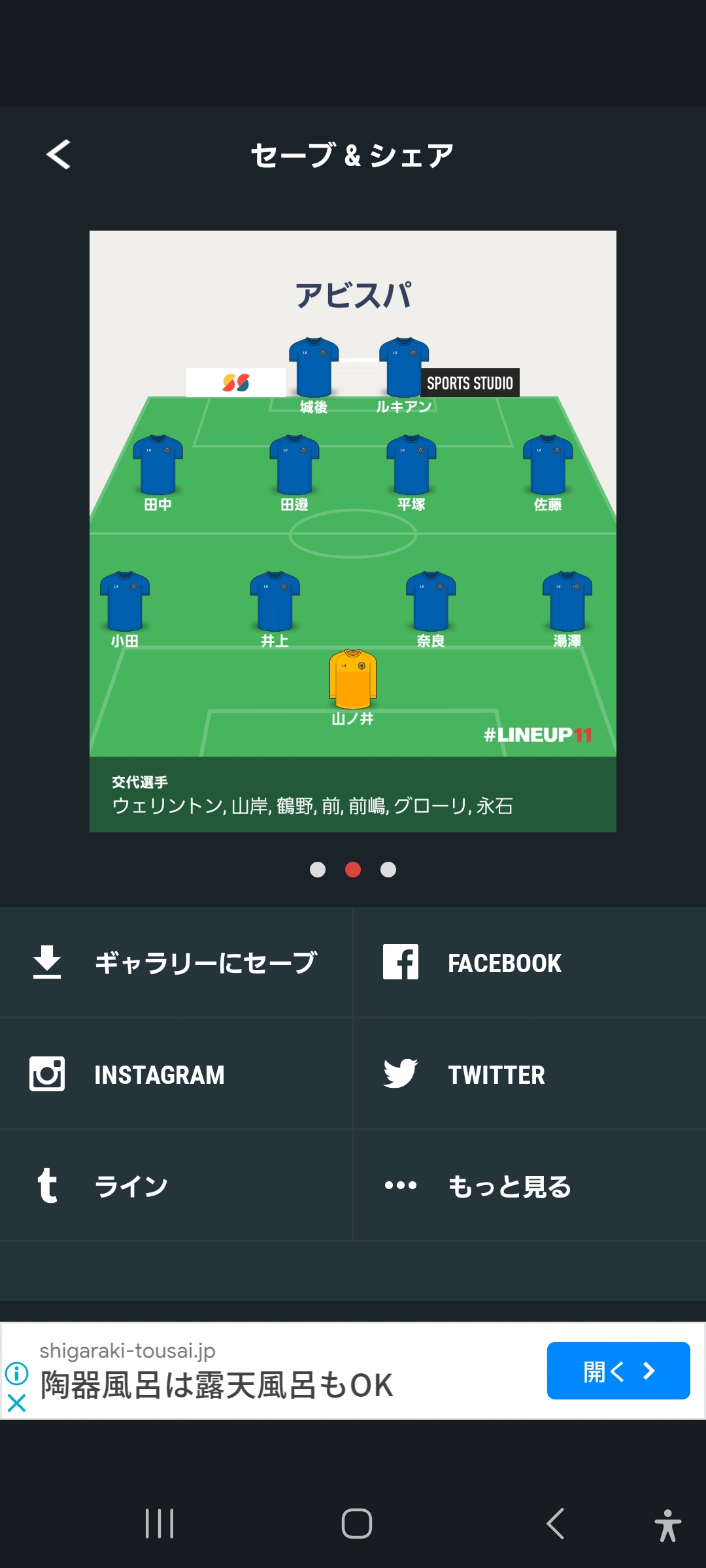Close the ad banner with the X
Viewport: 706px width, 1568px height.
16,1403
